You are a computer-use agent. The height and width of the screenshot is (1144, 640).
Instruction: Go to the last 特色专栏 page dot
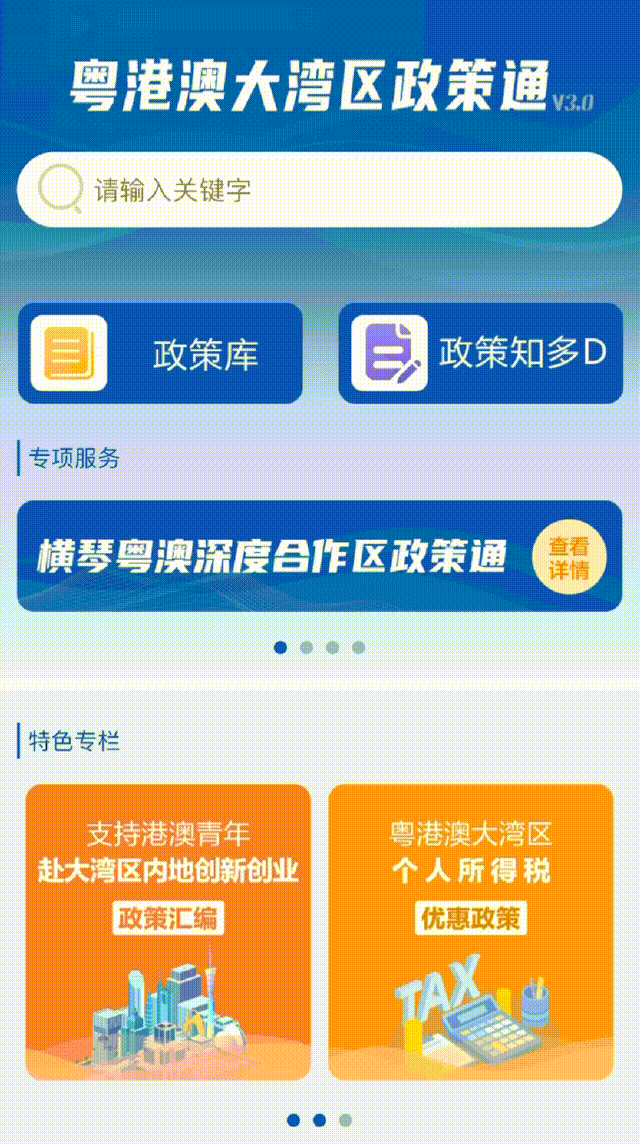tap(345, 1120)
